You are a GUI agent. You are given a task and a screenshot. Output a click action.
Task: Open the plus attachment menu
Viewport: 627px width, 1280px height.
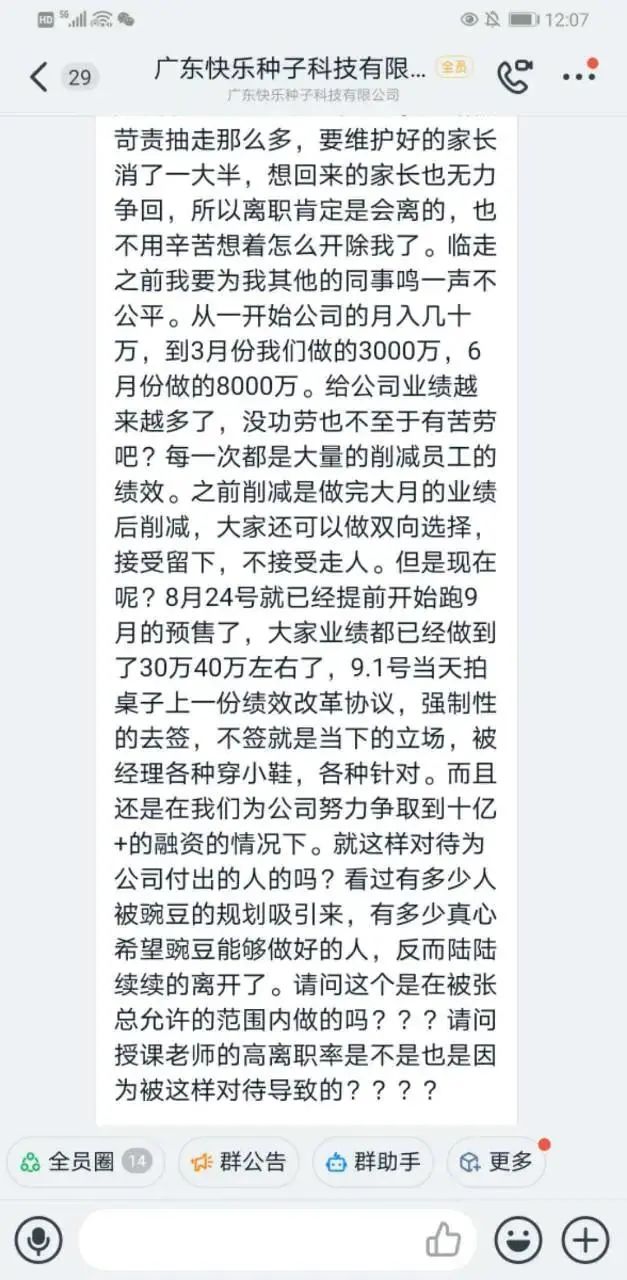tap(585, 1241)
